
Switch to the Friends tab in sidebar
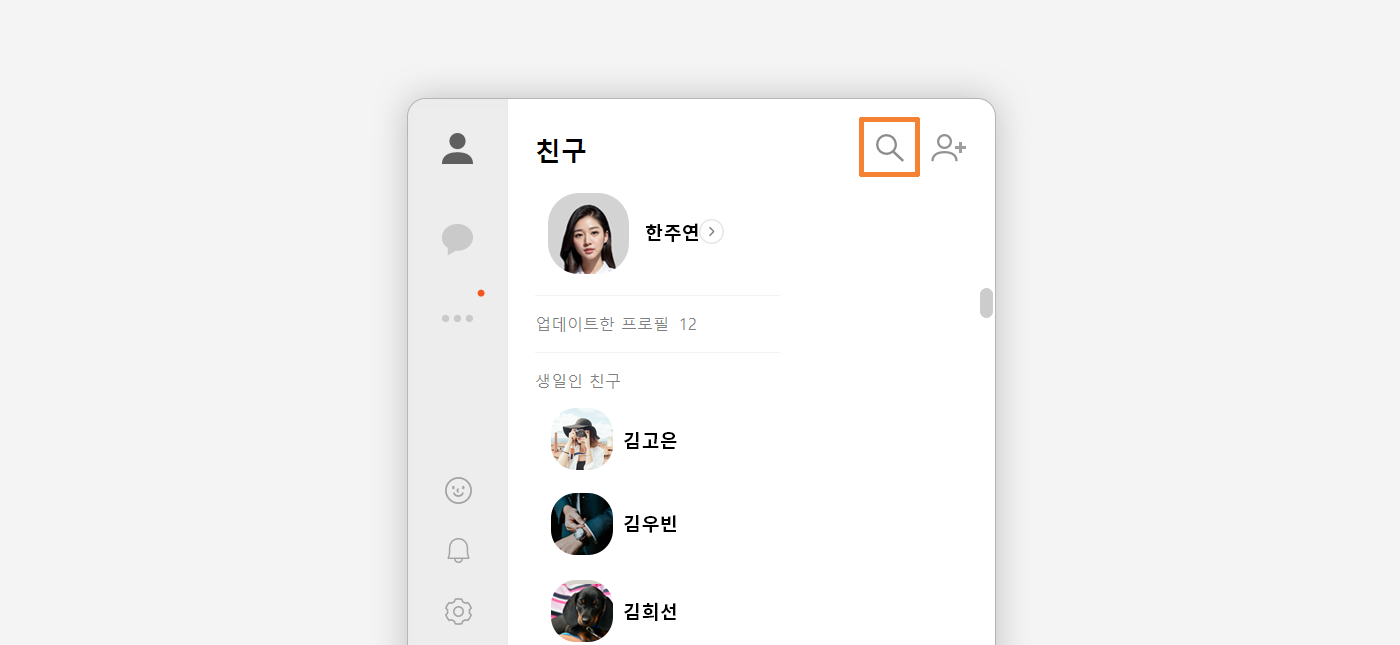(457, 149)
